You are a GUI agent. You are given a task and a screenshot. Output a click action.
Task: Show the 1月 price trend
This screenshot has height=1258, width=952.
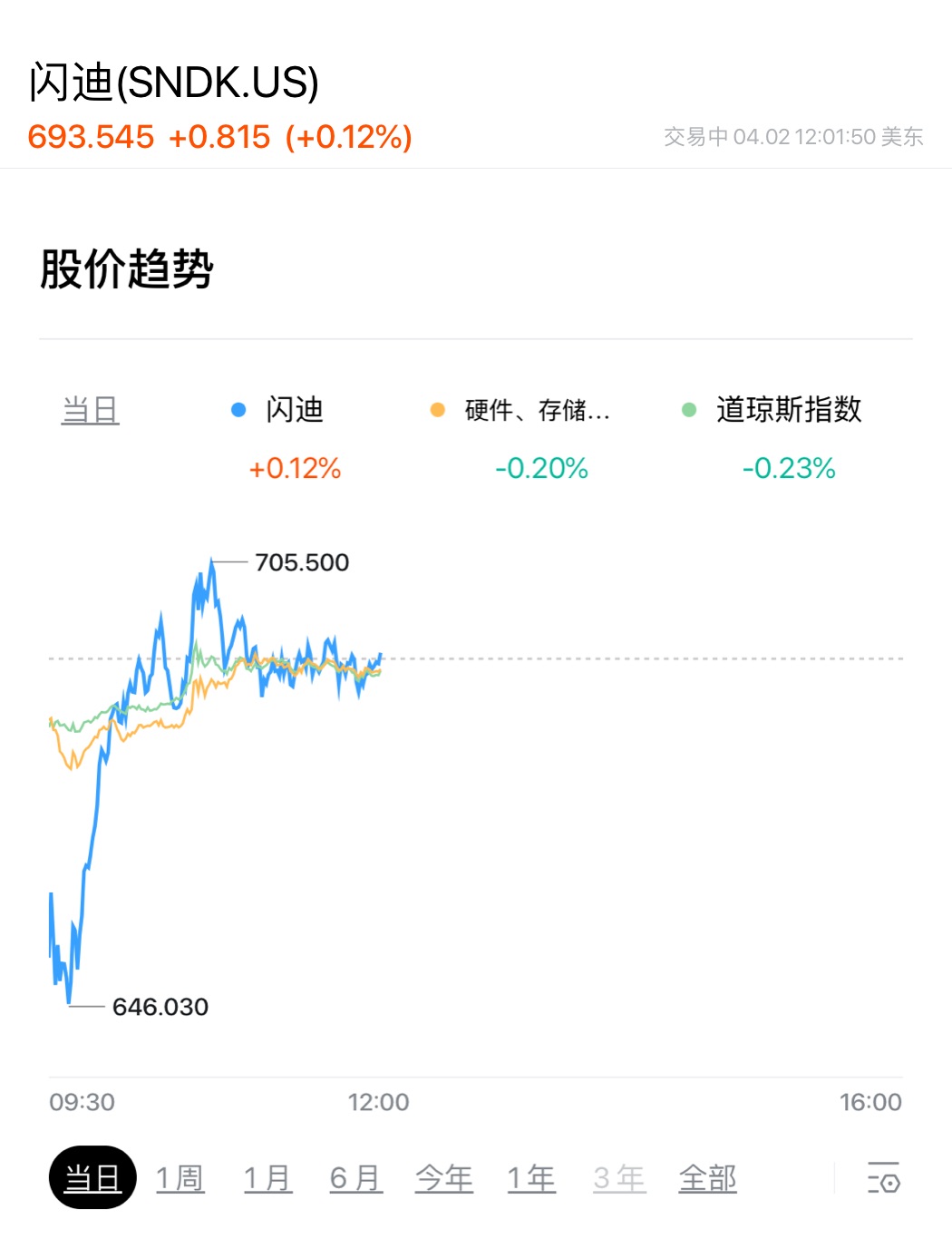click(x=267, y=1178)
